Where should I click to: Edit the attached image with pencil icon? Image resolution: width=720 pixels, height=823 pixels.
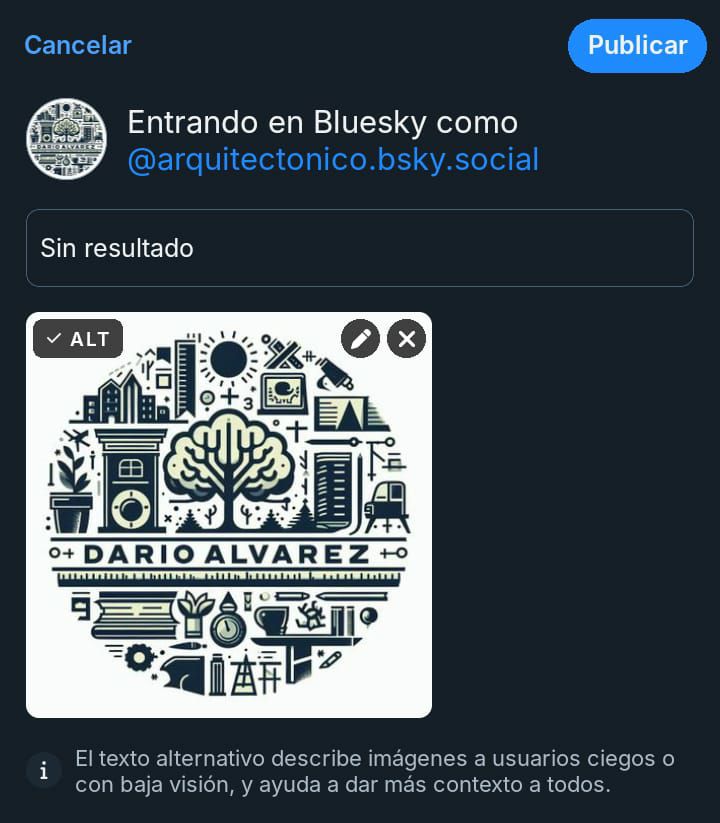pyautogui.click(x=361, y=339)
